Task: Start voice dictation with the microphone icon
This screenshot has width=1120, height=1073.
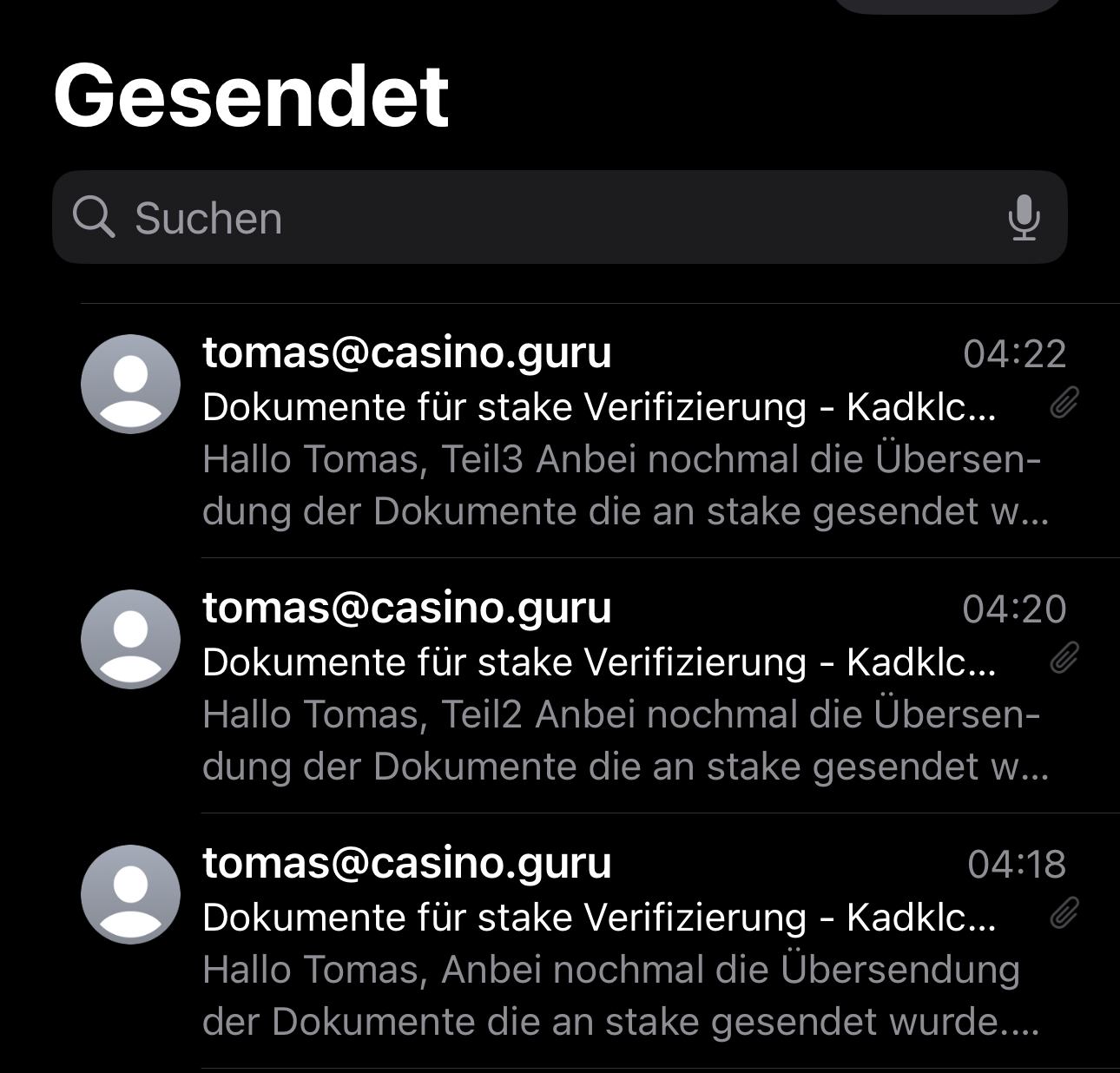Action: [x=1024, y=217]
